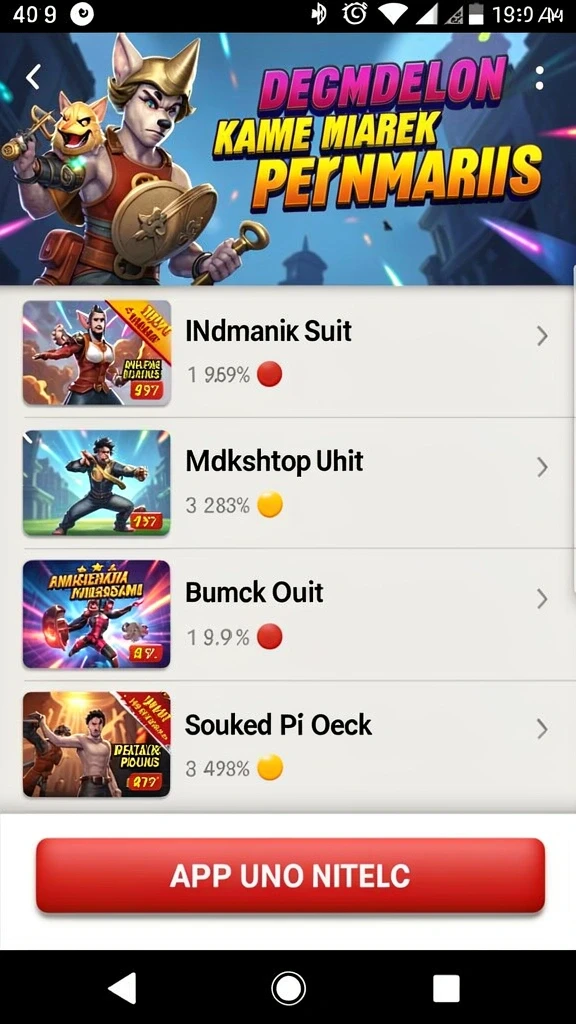Go to the home screen
Viewport: 576px width, 1024px height.
[288, 987]
